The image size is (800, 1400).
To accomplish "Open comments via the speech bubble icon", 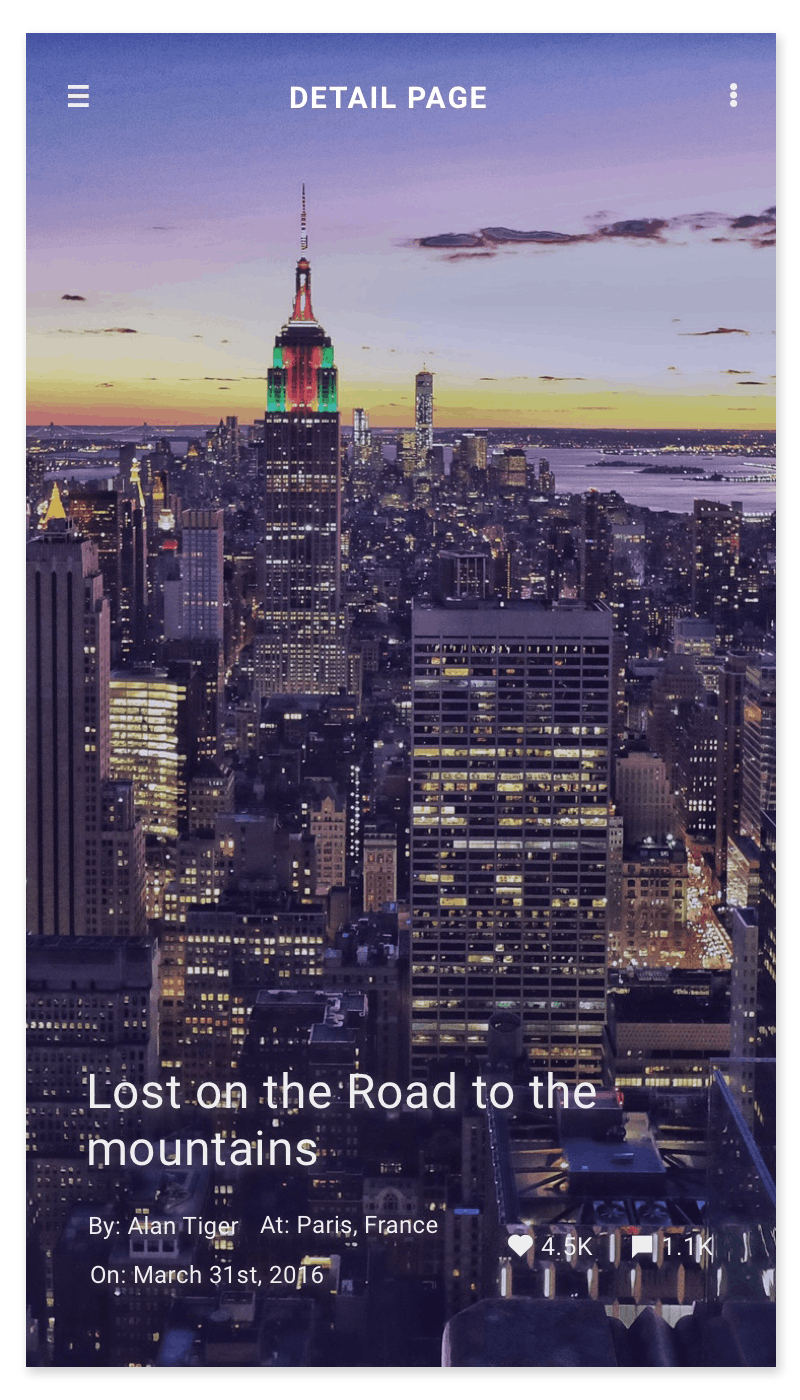I will tap(643, 1247).
